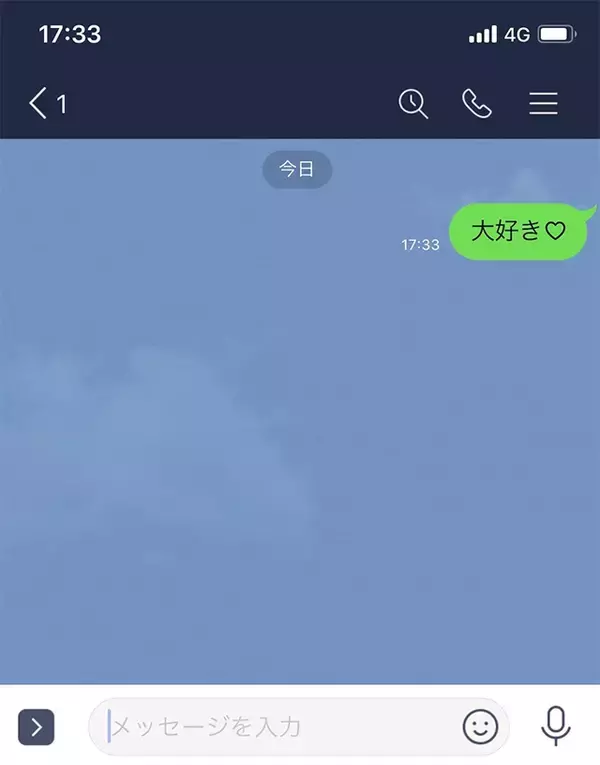This screenshot has width=600, height=765.
Task: Record a voice message with microphone
Action: coord(556,727)
